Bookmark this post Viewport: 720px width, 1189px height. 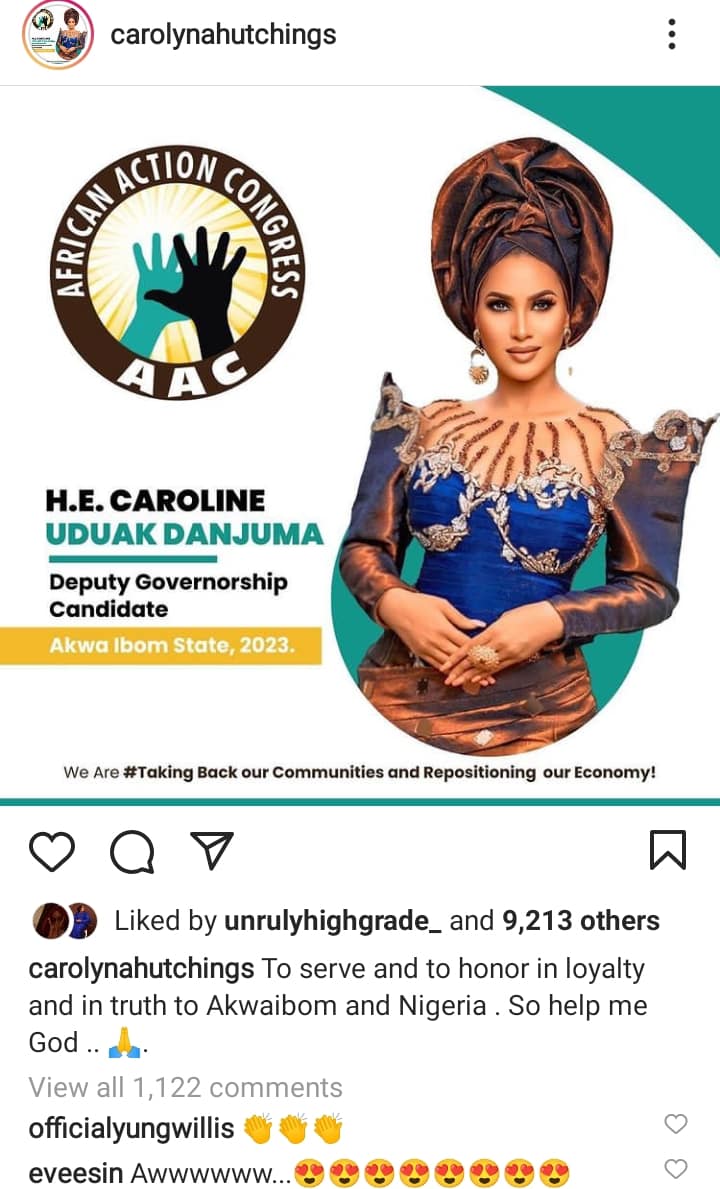[x=668, y=851]
